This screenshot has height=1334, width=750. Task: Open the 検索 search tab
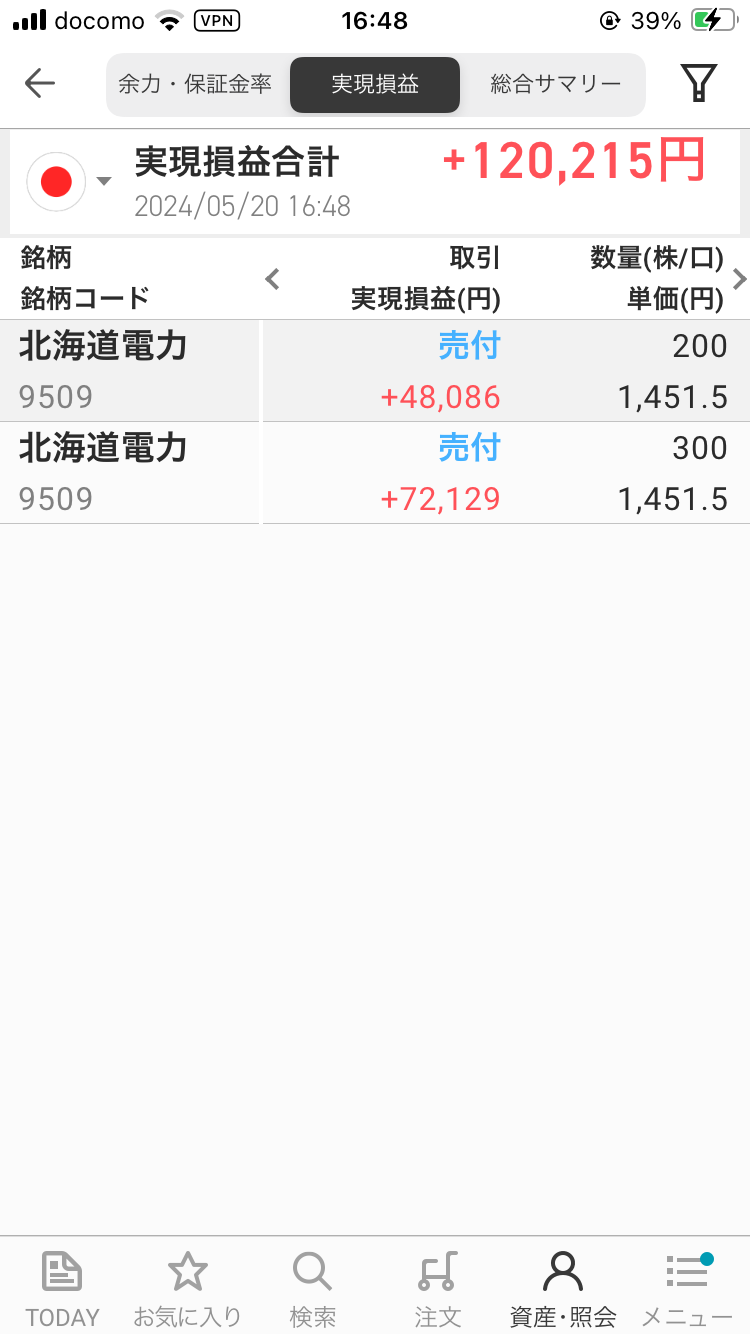pyautogui.click(x=312, y=1288)
